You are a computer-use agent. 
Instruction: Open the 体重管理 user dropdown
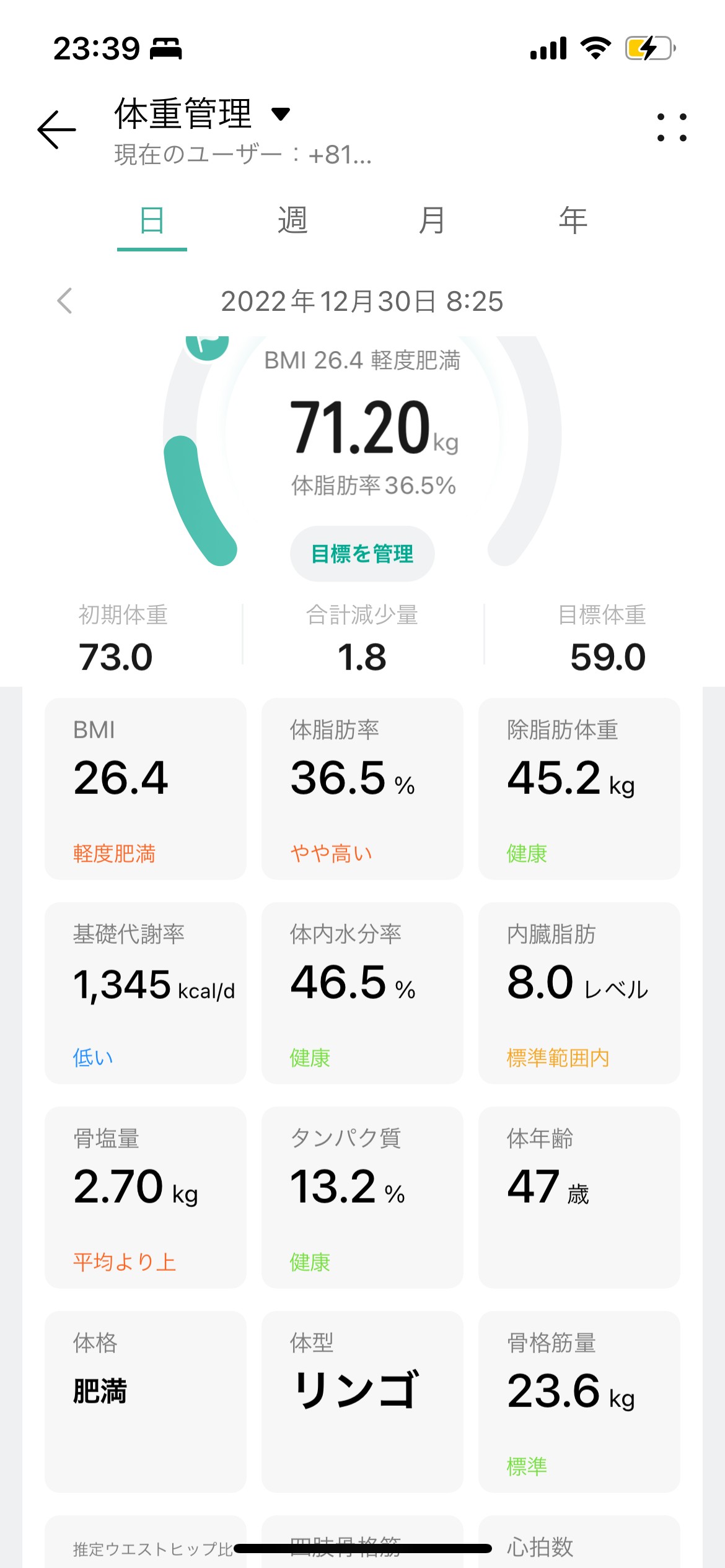(202, 114)
